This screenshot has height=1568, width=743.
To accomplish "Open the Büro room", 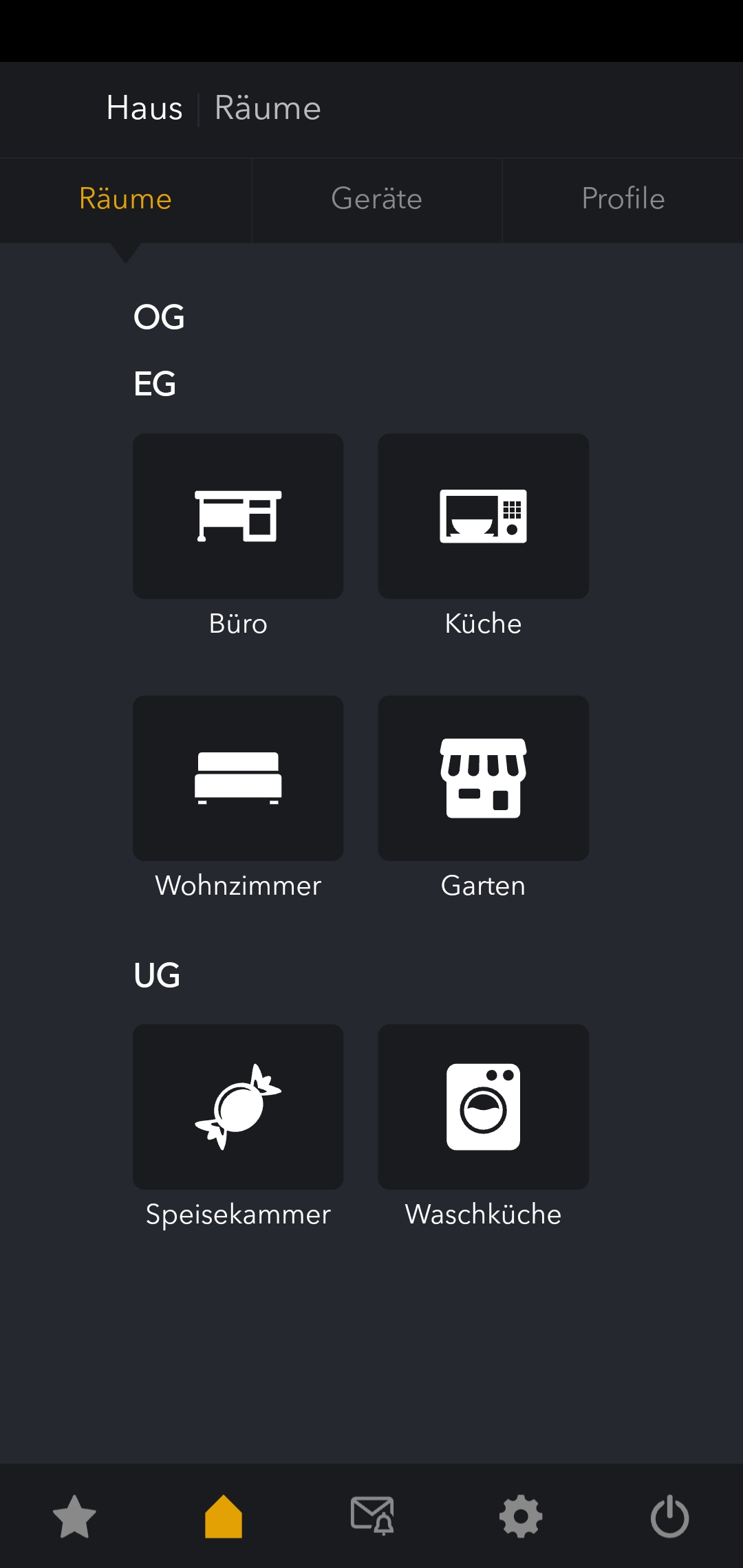I will tap(238, 516).
